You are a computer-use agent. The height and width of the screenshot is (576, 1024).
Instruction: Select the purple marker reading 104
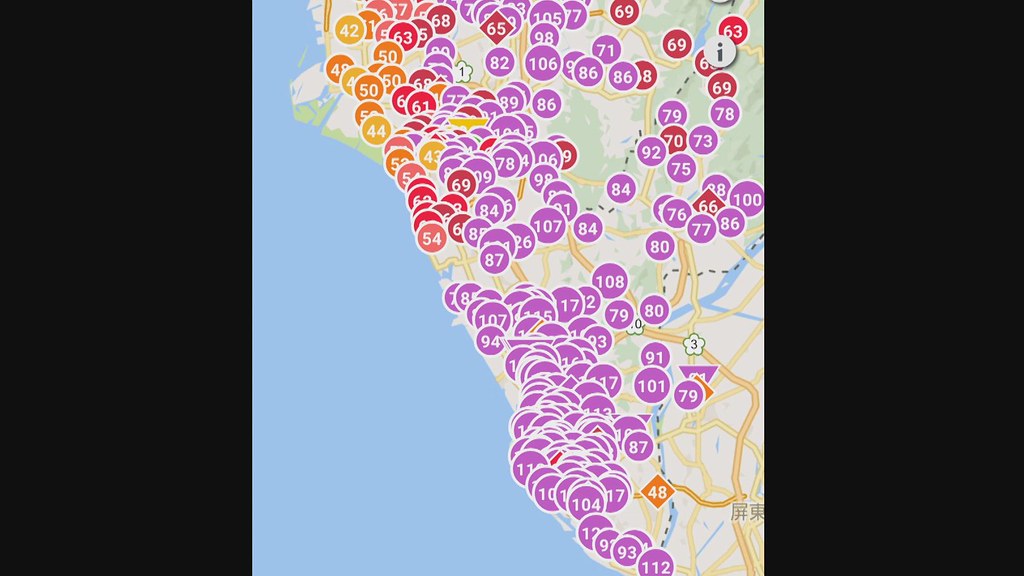point(586,504)
